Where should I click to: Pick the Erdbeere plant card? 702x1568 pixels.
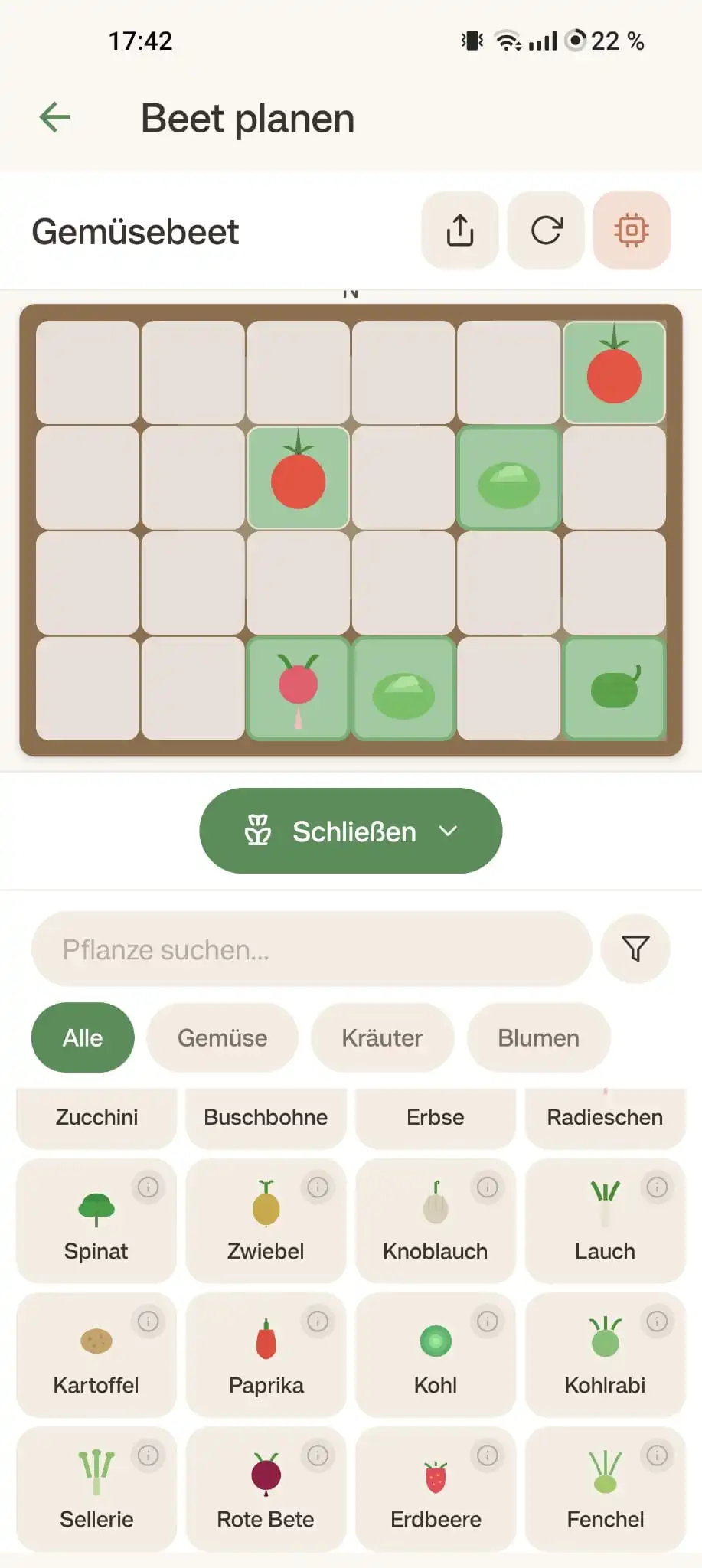435,1493
